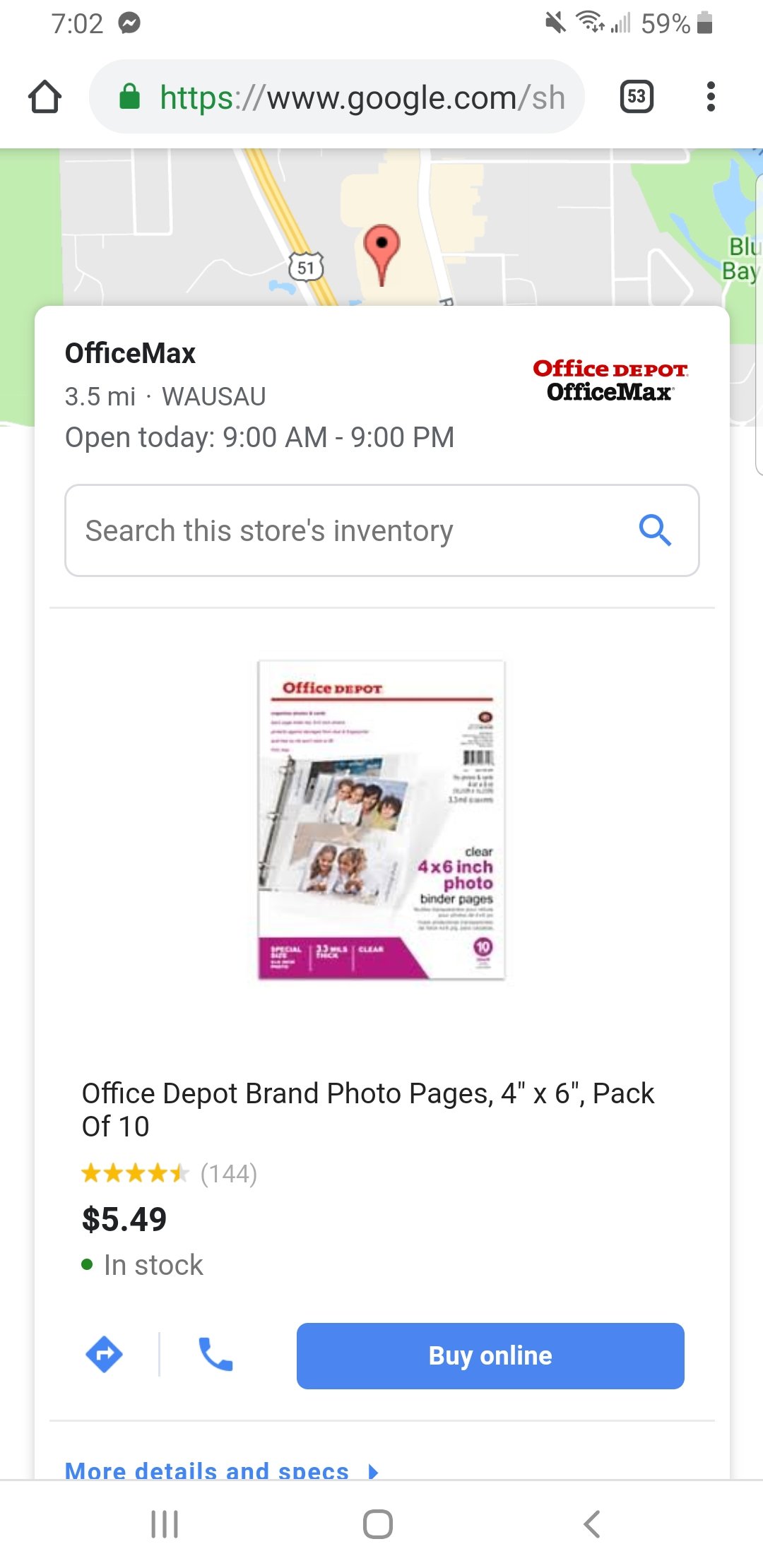Get directions to the OfficeMax store
This screenshot has width=763, height=1568.
click(x=105, y=1355)
